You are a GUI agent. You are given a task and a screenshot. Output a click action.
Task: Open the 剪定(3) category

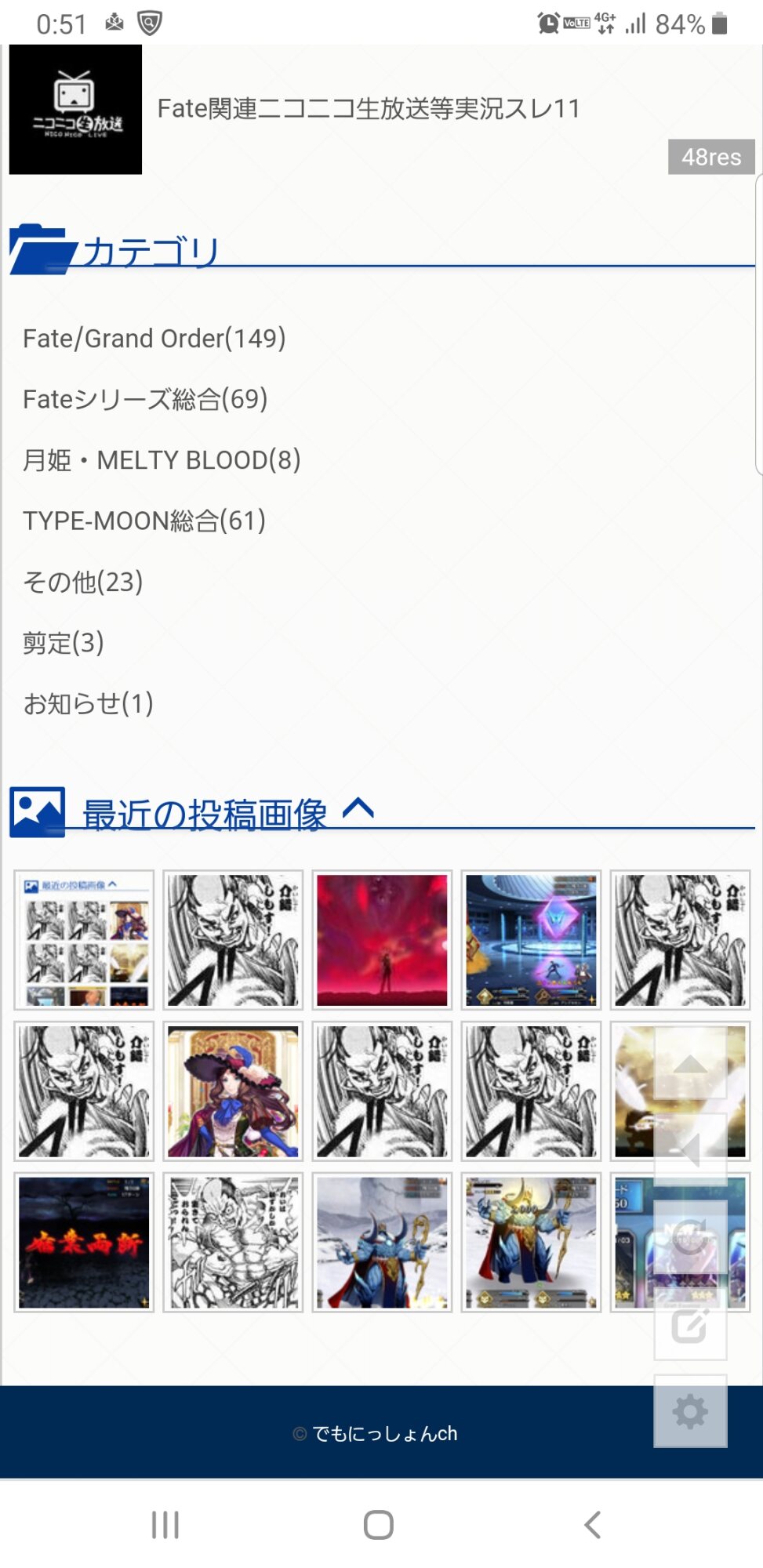pos(64,643)
